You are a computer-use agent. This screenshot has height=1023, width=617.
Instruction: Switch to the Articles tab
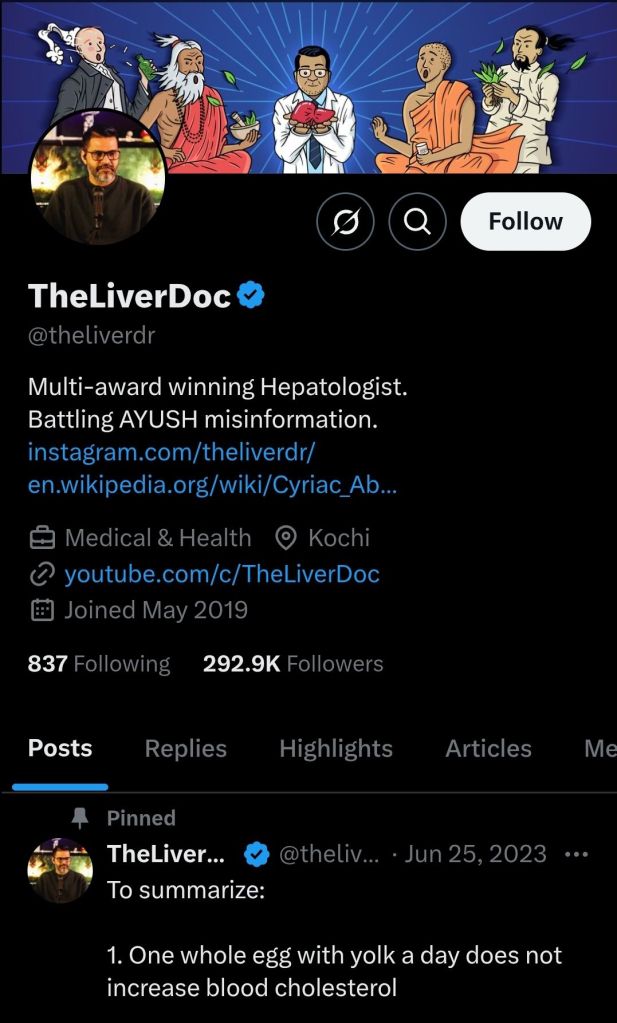pyautogui.click(x=488, y=748)
